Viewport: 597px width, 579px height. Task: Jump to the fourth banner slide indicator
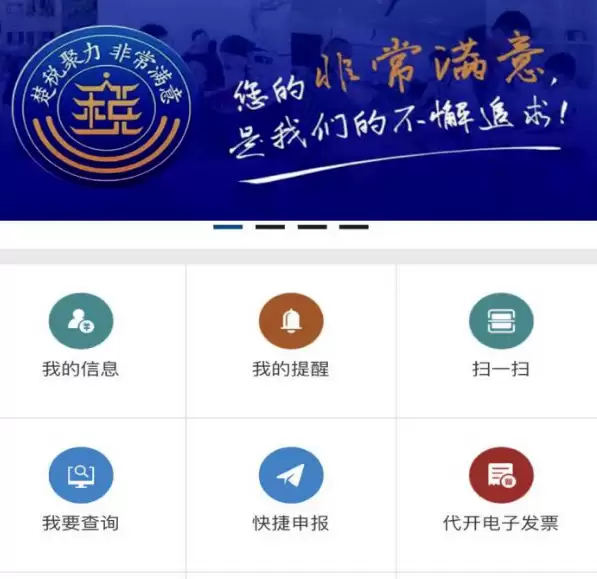click(354, 227)
